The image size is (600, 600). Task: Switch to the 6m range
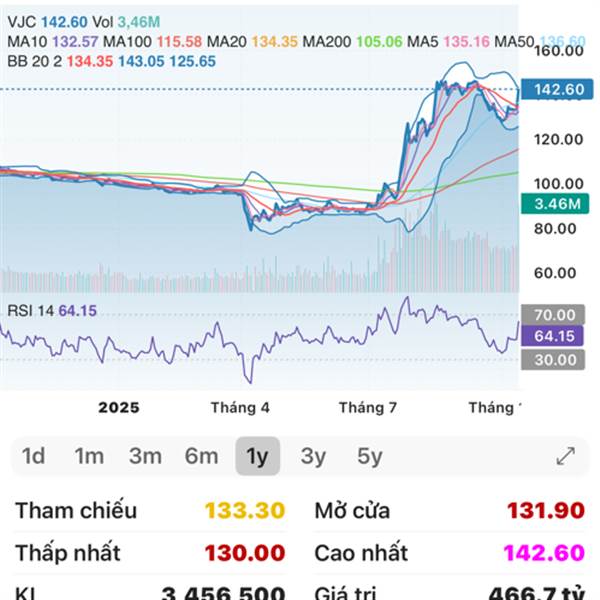tap(201, 456)
